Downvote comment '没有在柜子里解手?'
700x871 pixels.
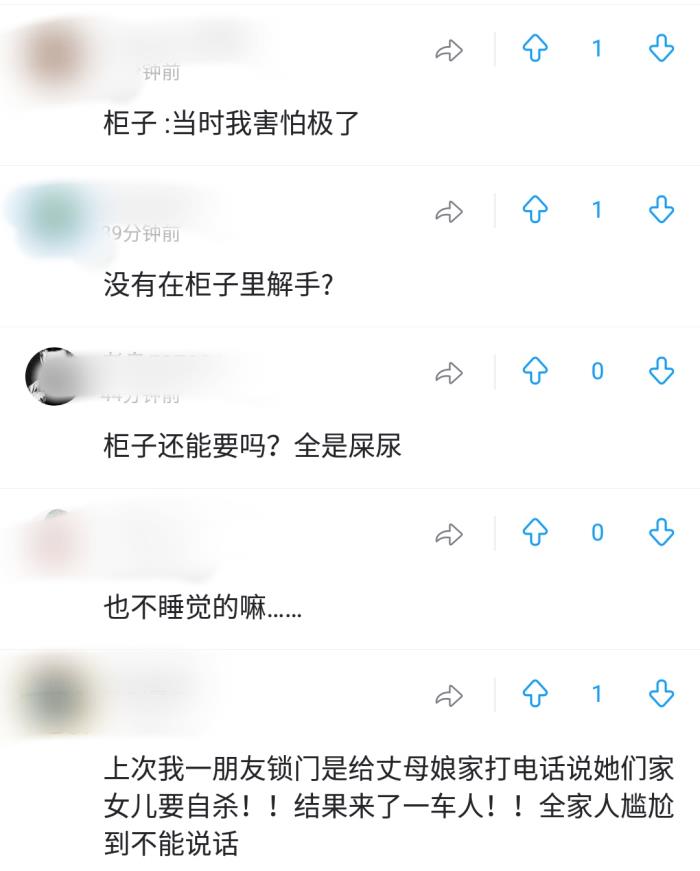661,210
